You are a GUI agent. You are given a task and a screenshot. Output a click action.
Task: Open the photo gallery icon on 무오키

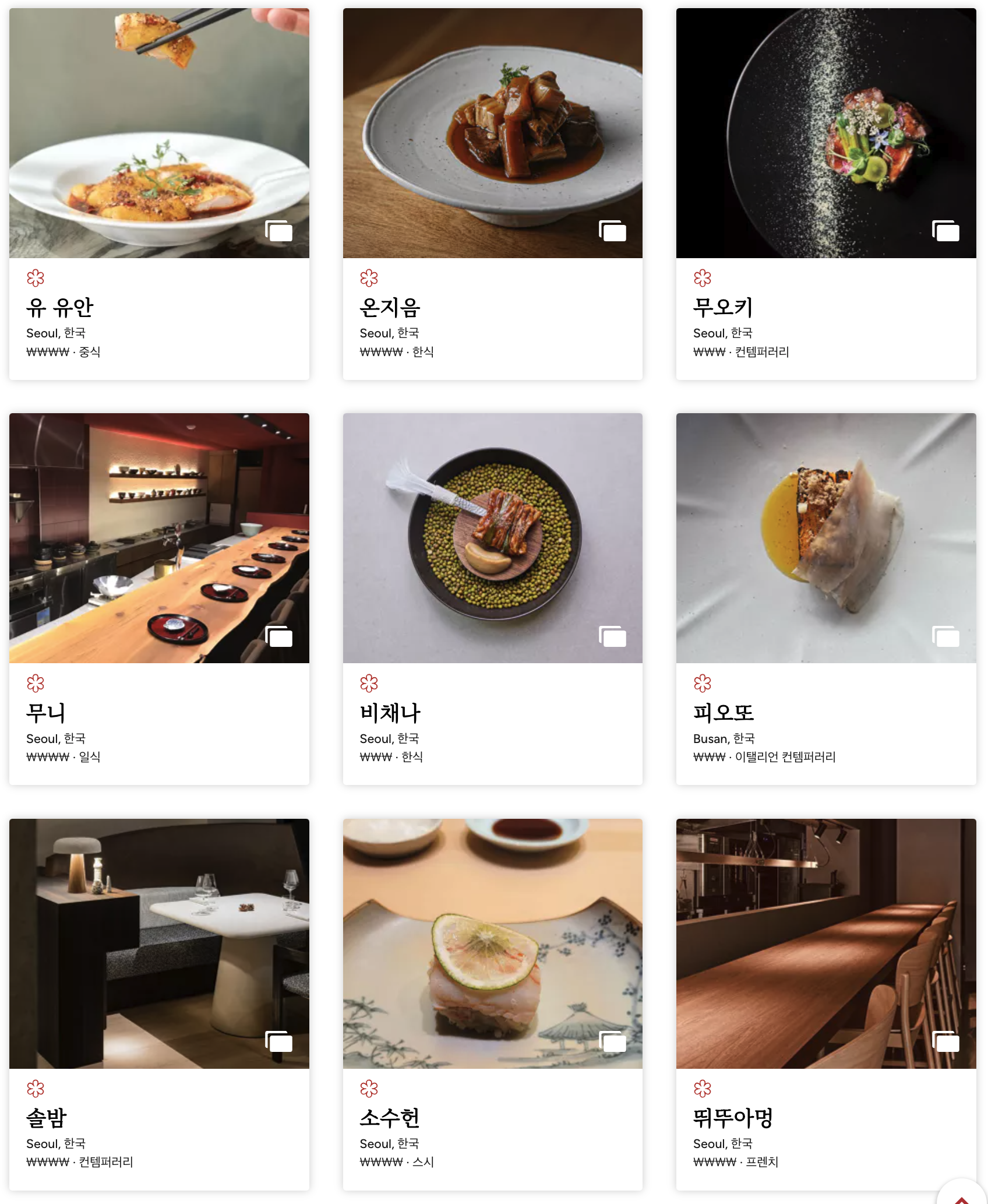[945, 231]
